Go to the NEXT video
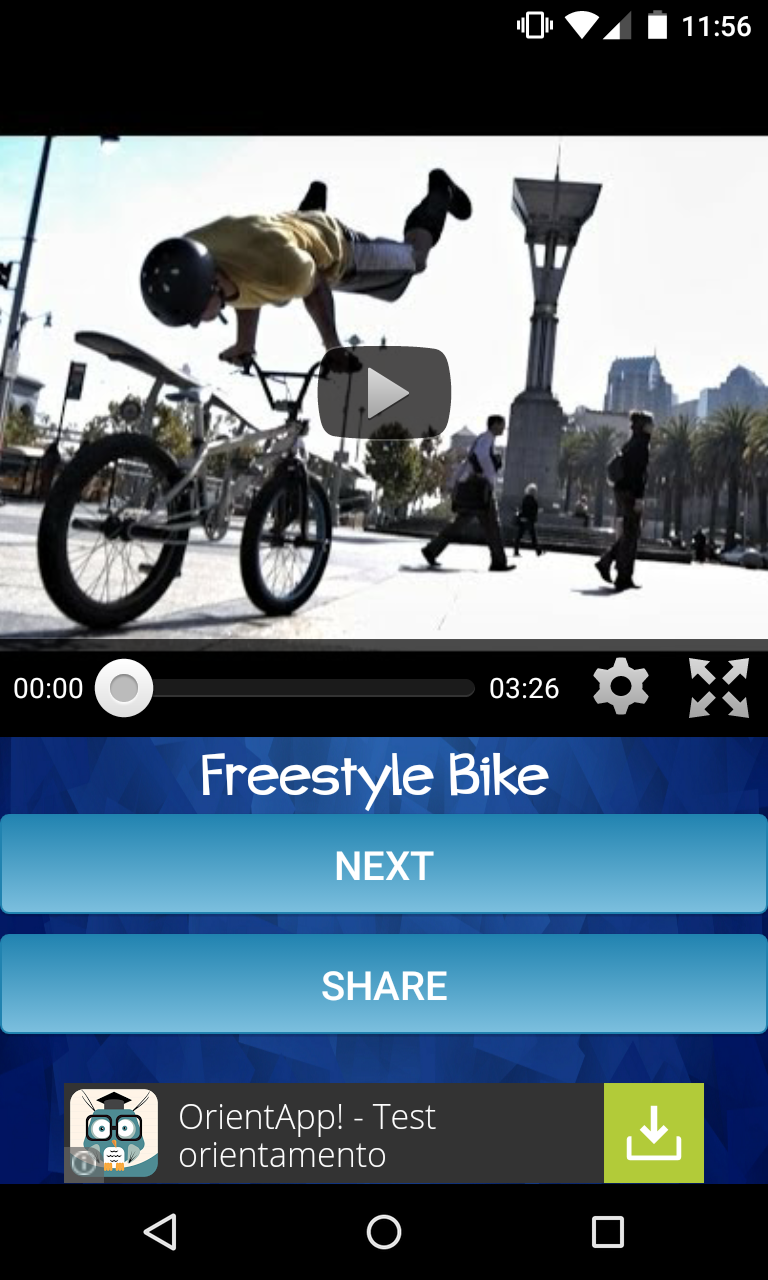The height and width of the screenshot is (1280, 768). 384,864
